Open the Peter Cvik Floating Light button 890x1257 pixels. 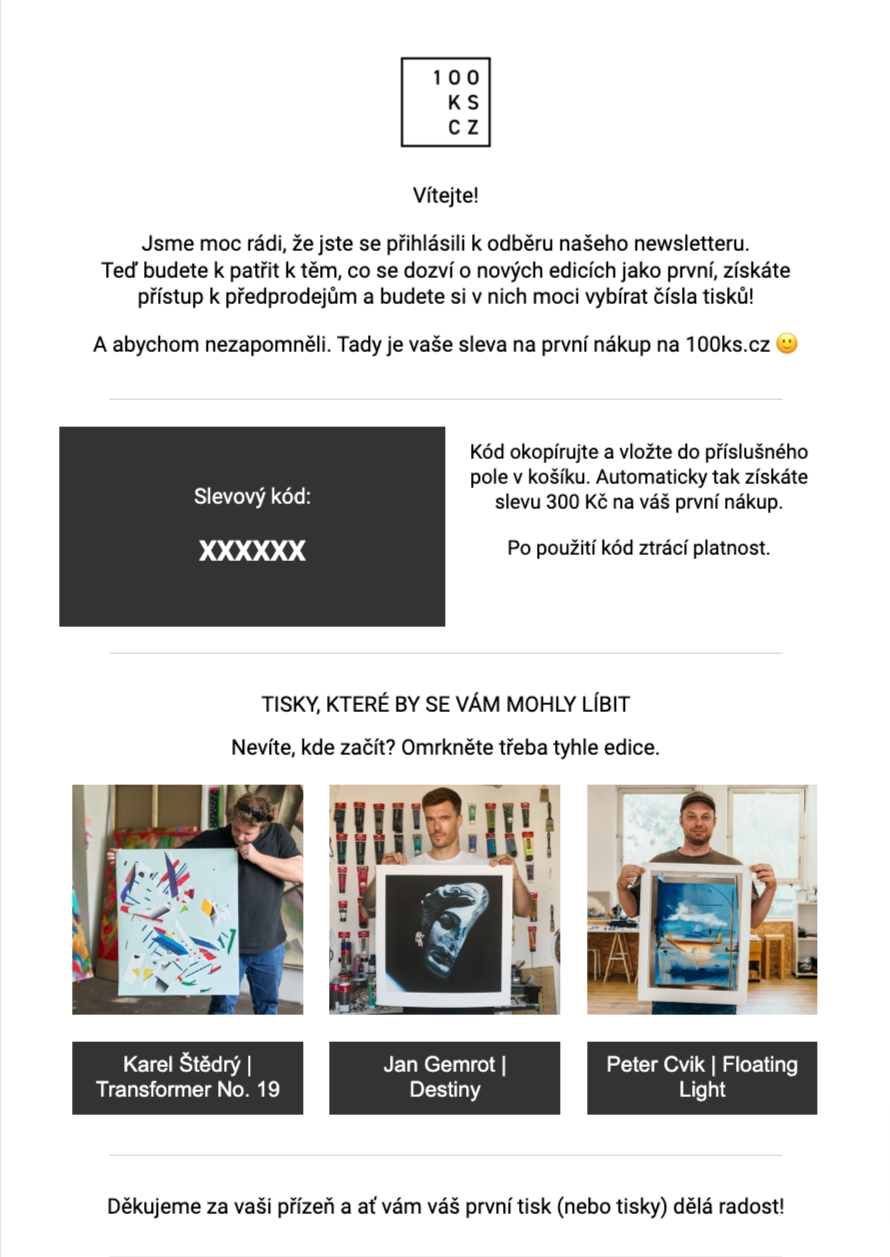(701, 1077)
